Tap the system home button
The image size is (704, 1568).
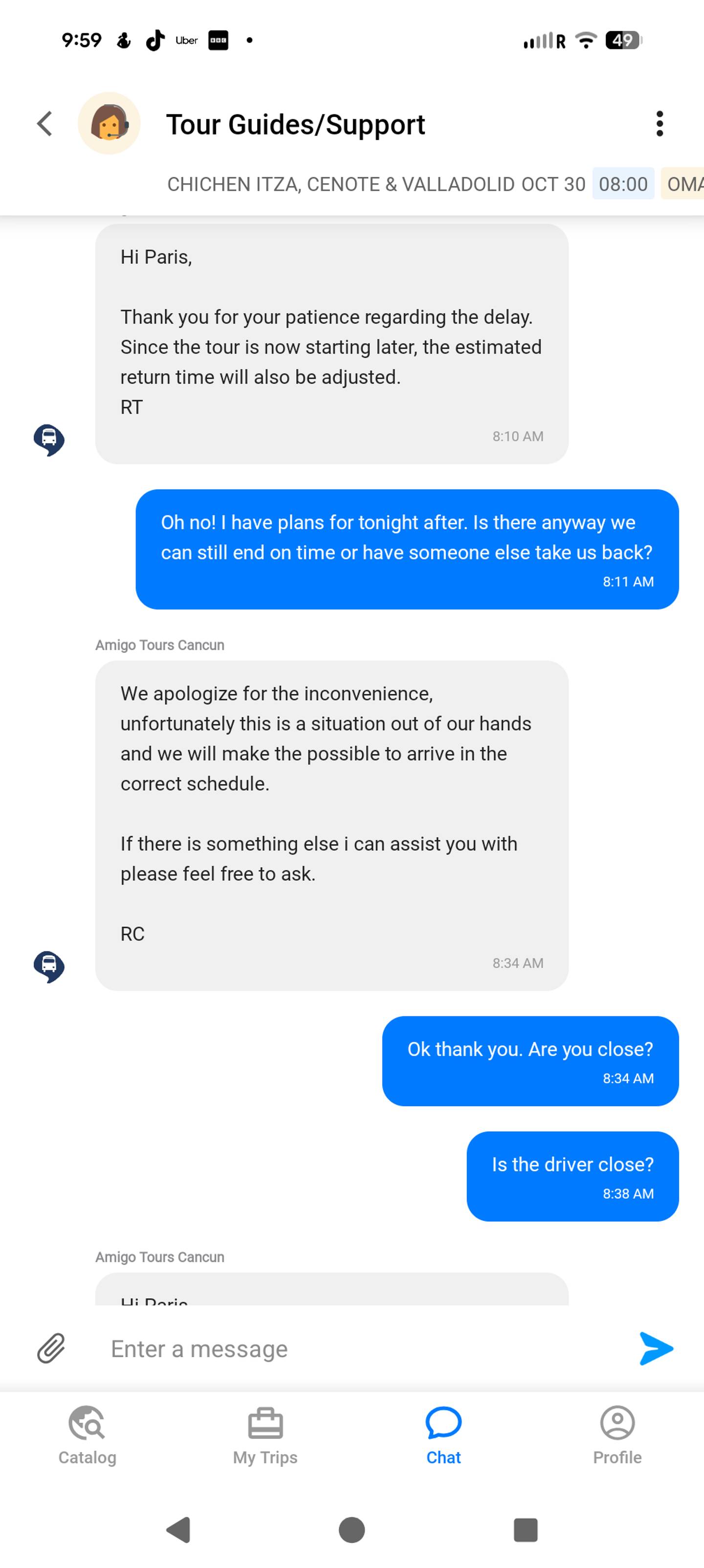352,1530
